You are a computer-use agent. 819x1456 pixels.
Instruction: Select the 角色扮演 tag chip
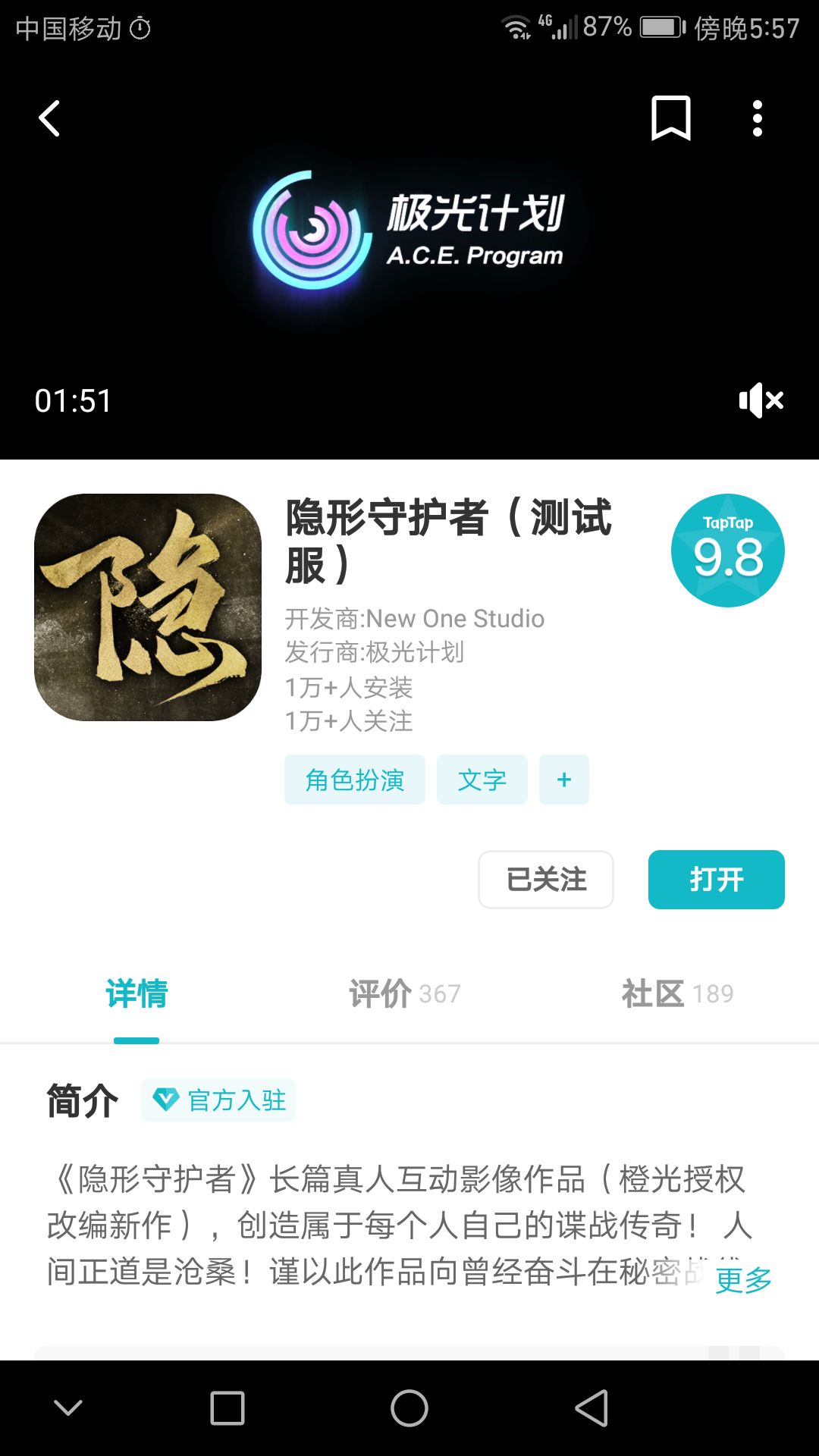click(355, 780)
